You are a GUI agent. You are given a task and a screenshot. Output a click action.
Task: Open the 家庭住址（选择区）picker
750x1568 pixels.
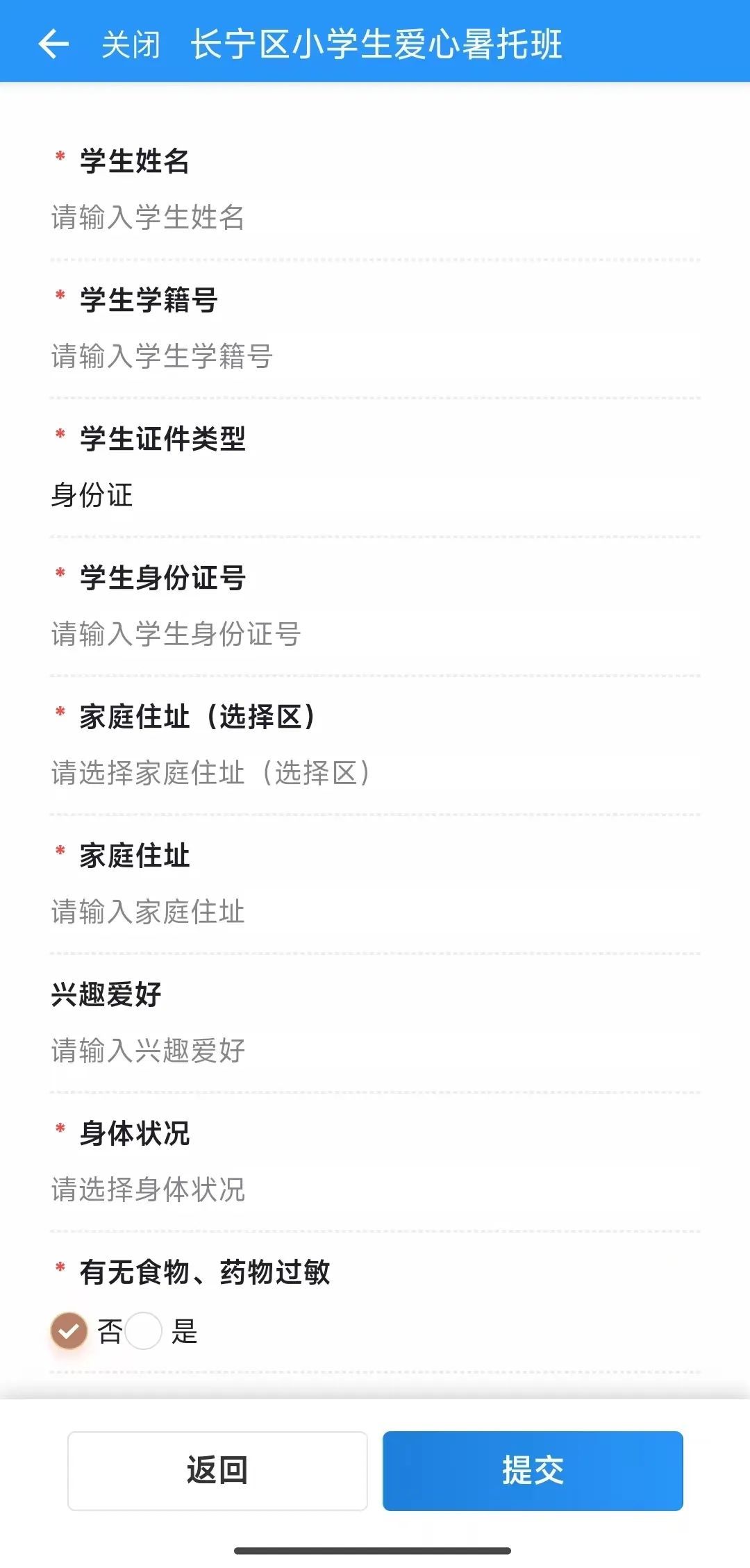pyautogui.click(x=375, y=773)
